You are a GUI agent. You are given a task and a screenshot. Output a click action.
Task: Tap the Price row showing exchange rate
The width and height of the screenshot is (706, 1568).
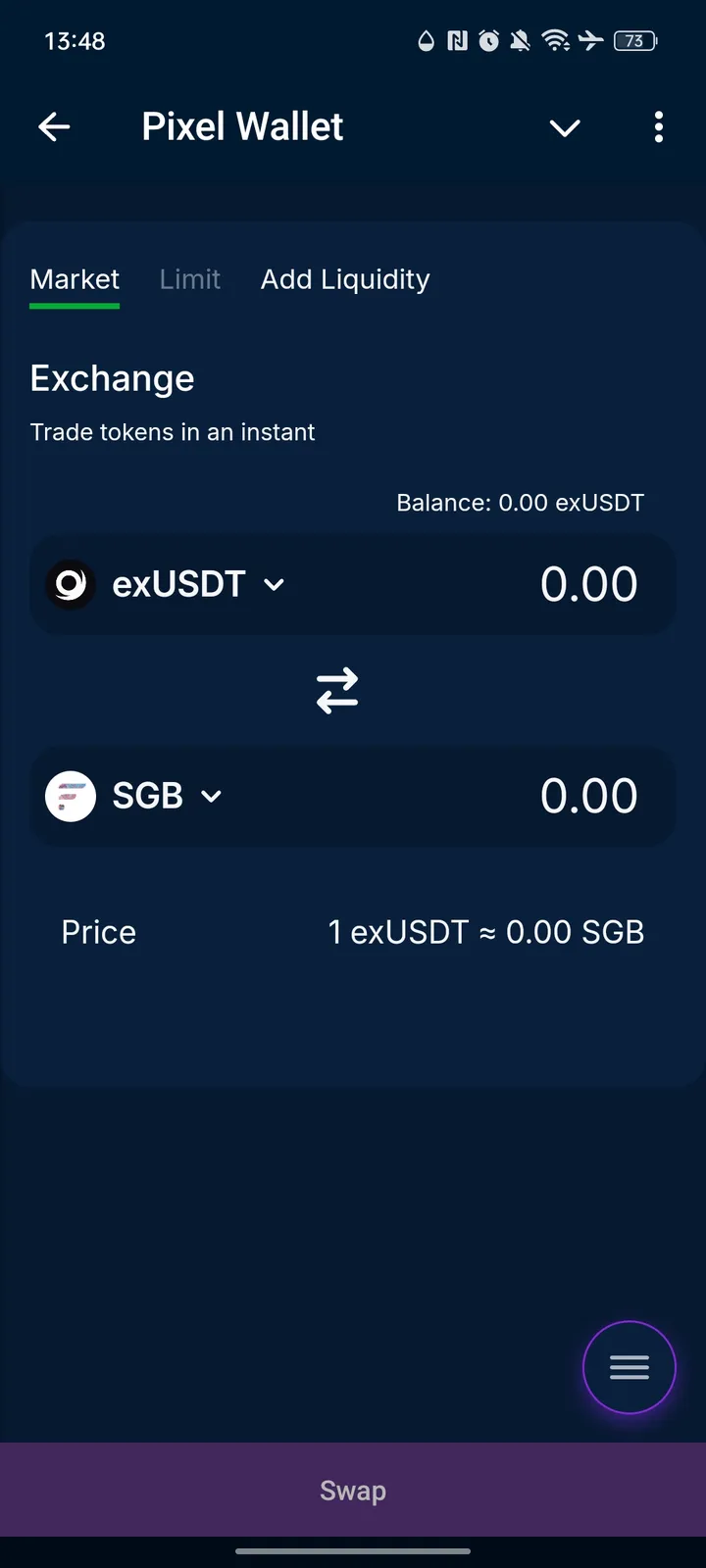(x=353, y=931)
